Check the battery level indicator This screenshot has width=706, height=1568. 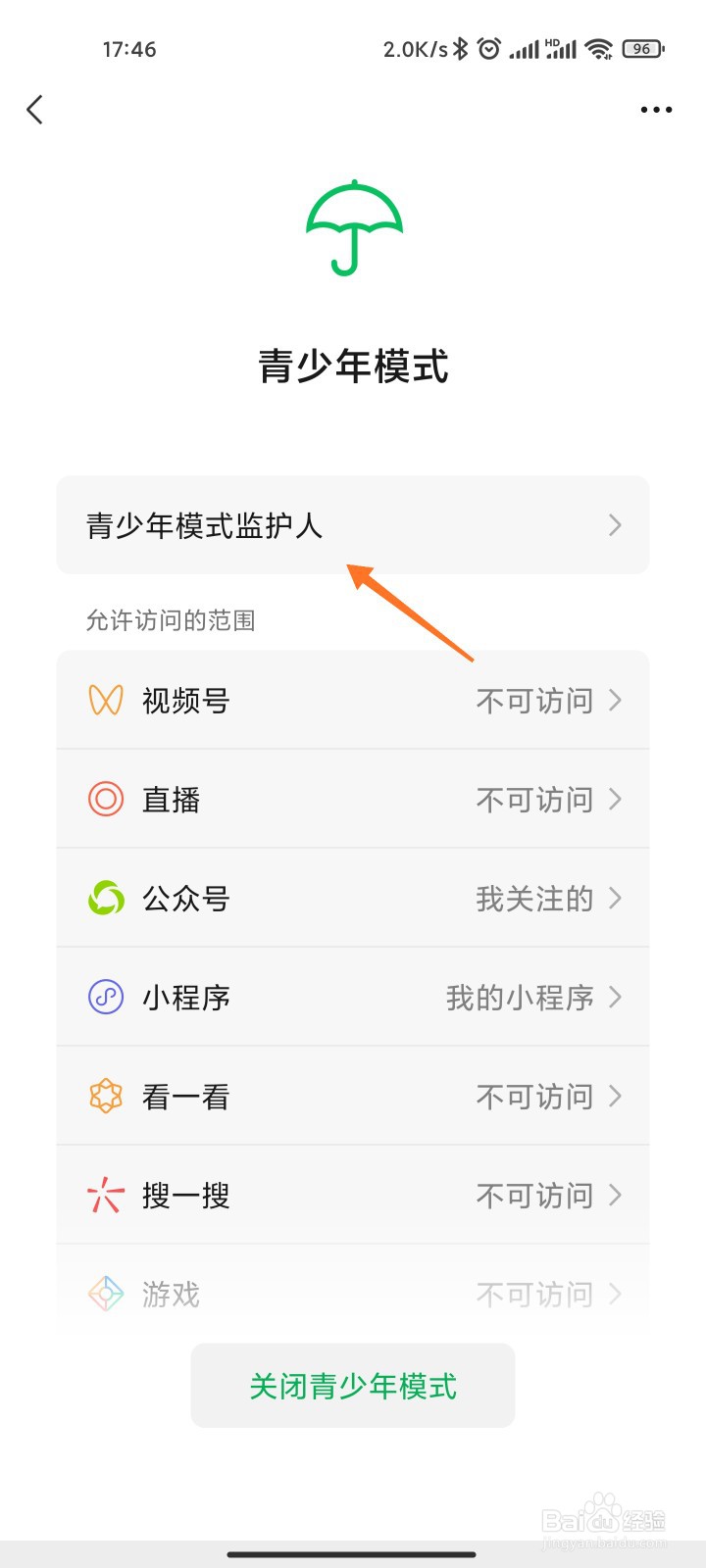642,47
